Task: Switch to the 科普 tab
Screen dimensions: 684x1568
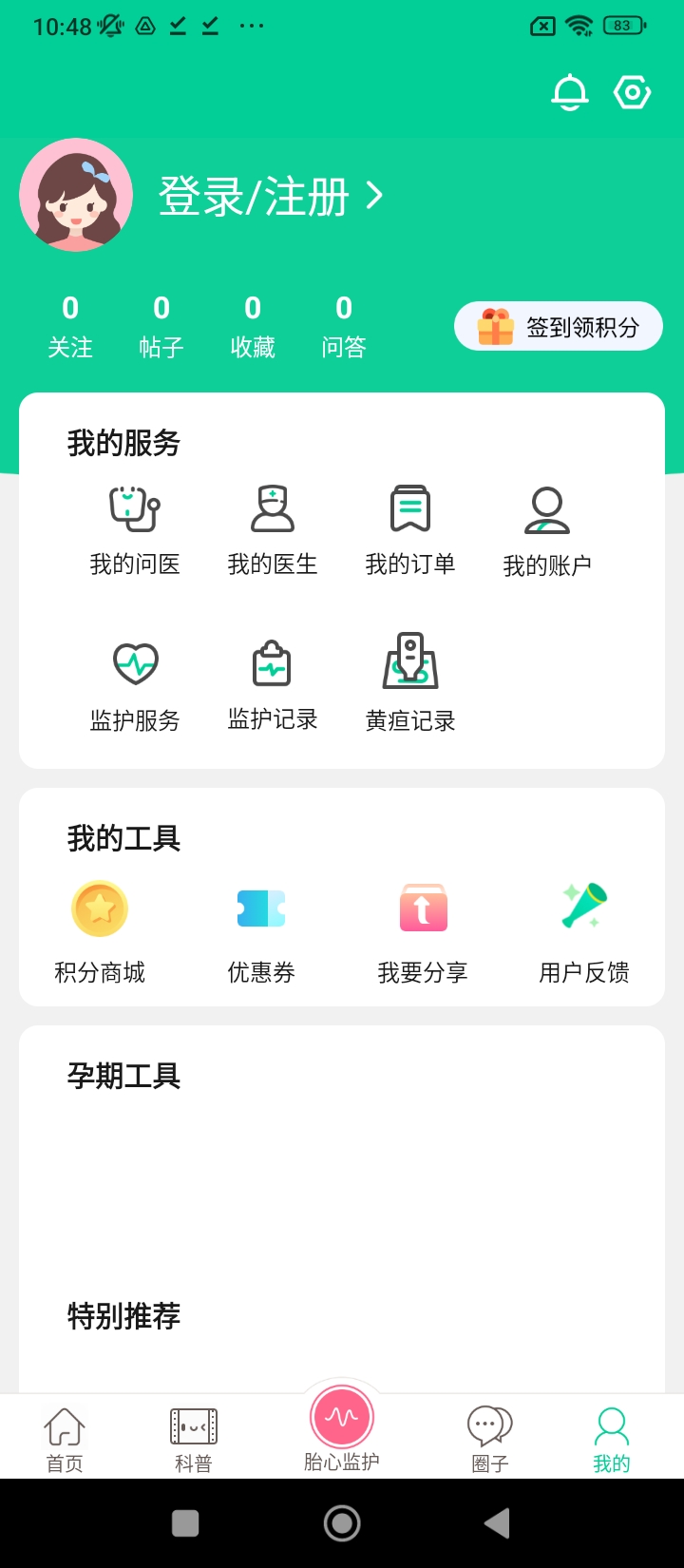Action: [194, 1440]
